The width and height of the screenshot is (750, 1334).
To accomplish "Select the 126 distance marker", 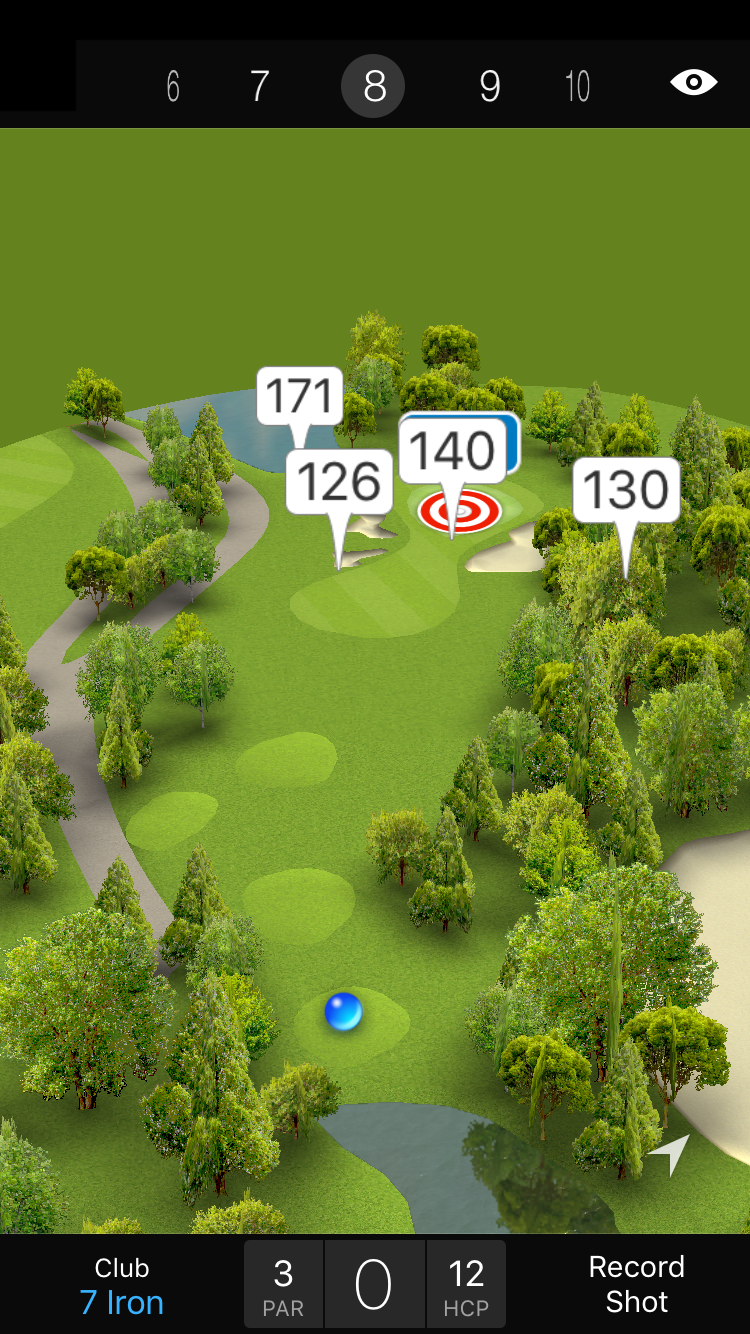I will (x=339, y=483).
